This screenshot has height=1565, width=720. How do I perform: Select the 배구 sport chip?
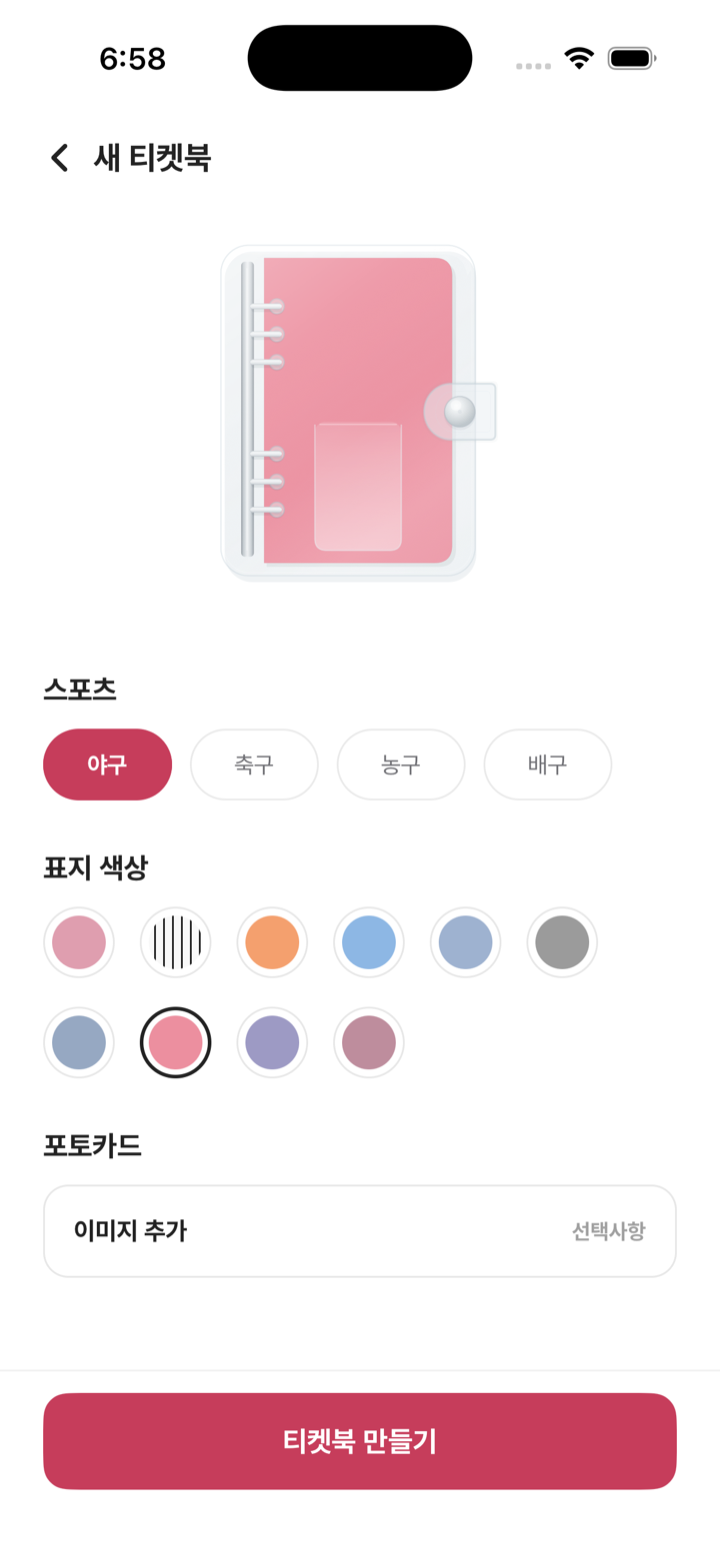(x=548, y=765)
